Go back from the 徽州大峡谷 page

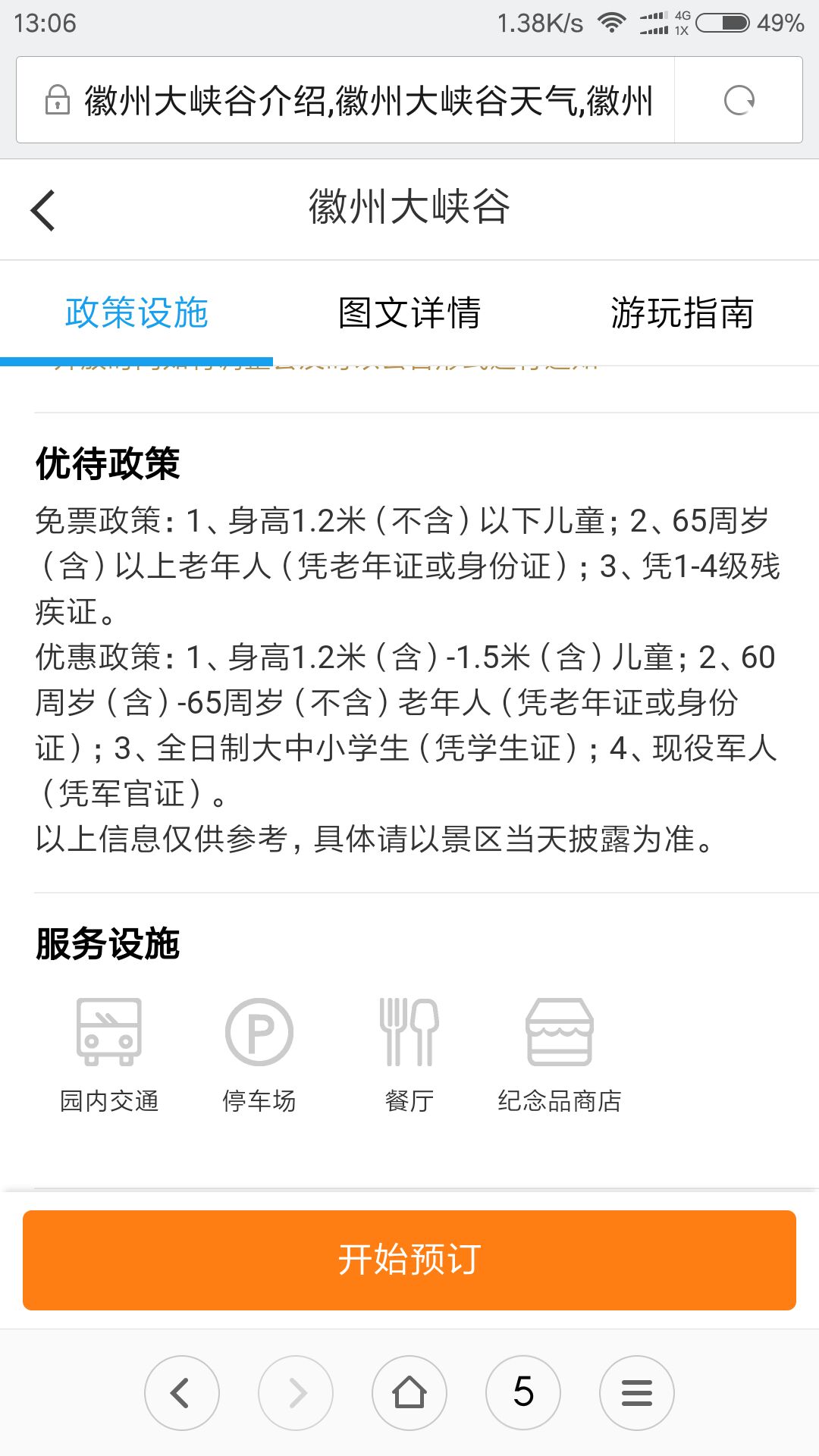tap(43, 210)
